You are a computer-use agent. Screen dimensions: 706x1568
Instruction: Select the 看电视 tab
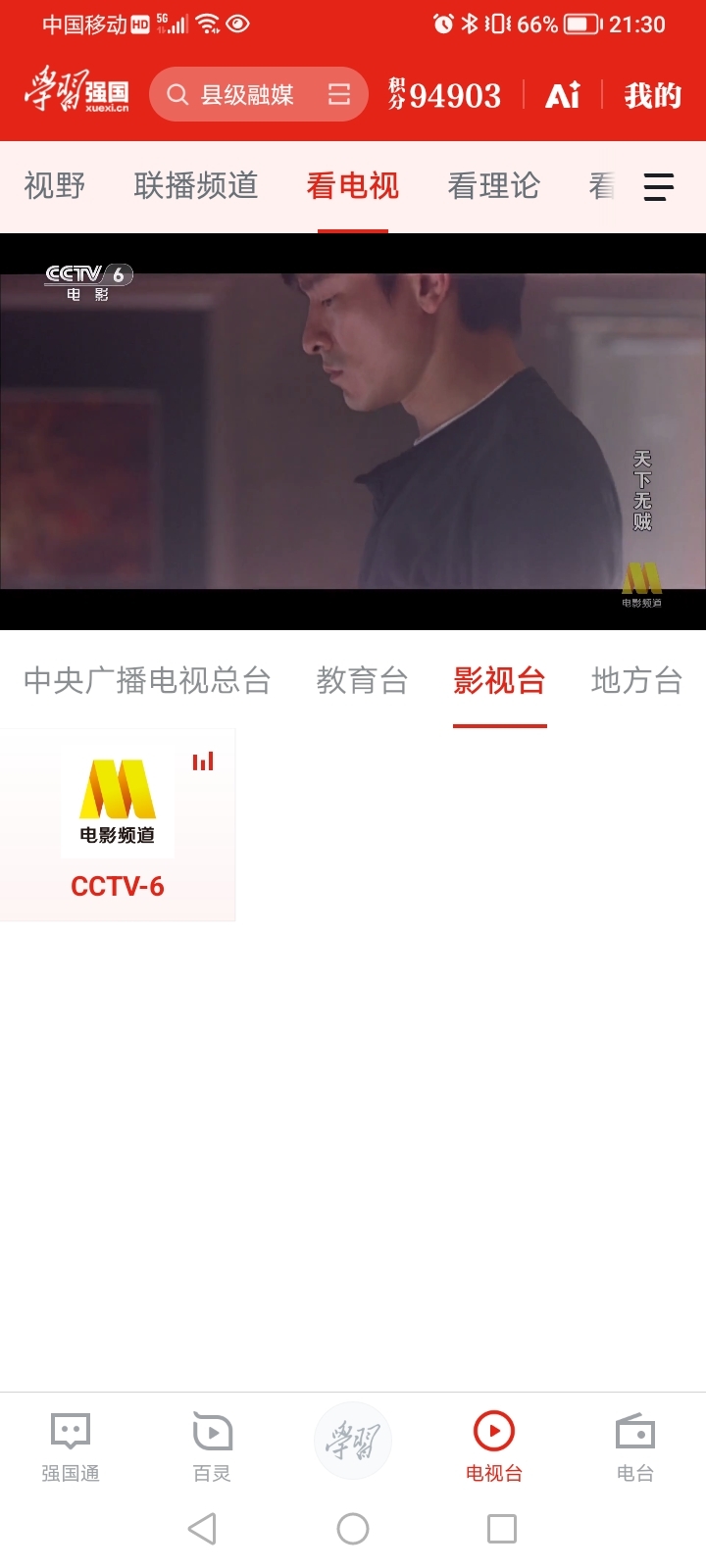tap(353, 185)
